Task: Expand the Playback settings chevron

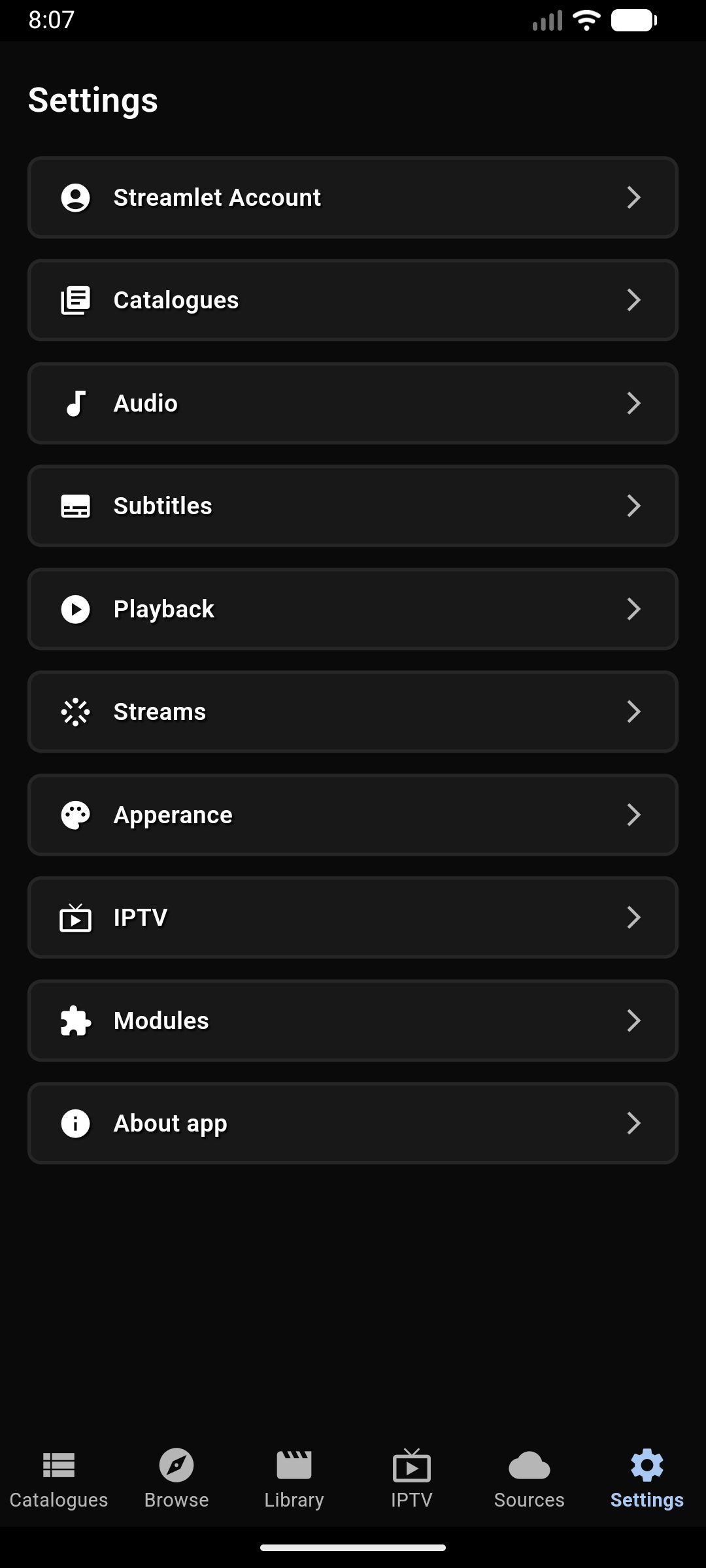Action: (x=634, y=609)
